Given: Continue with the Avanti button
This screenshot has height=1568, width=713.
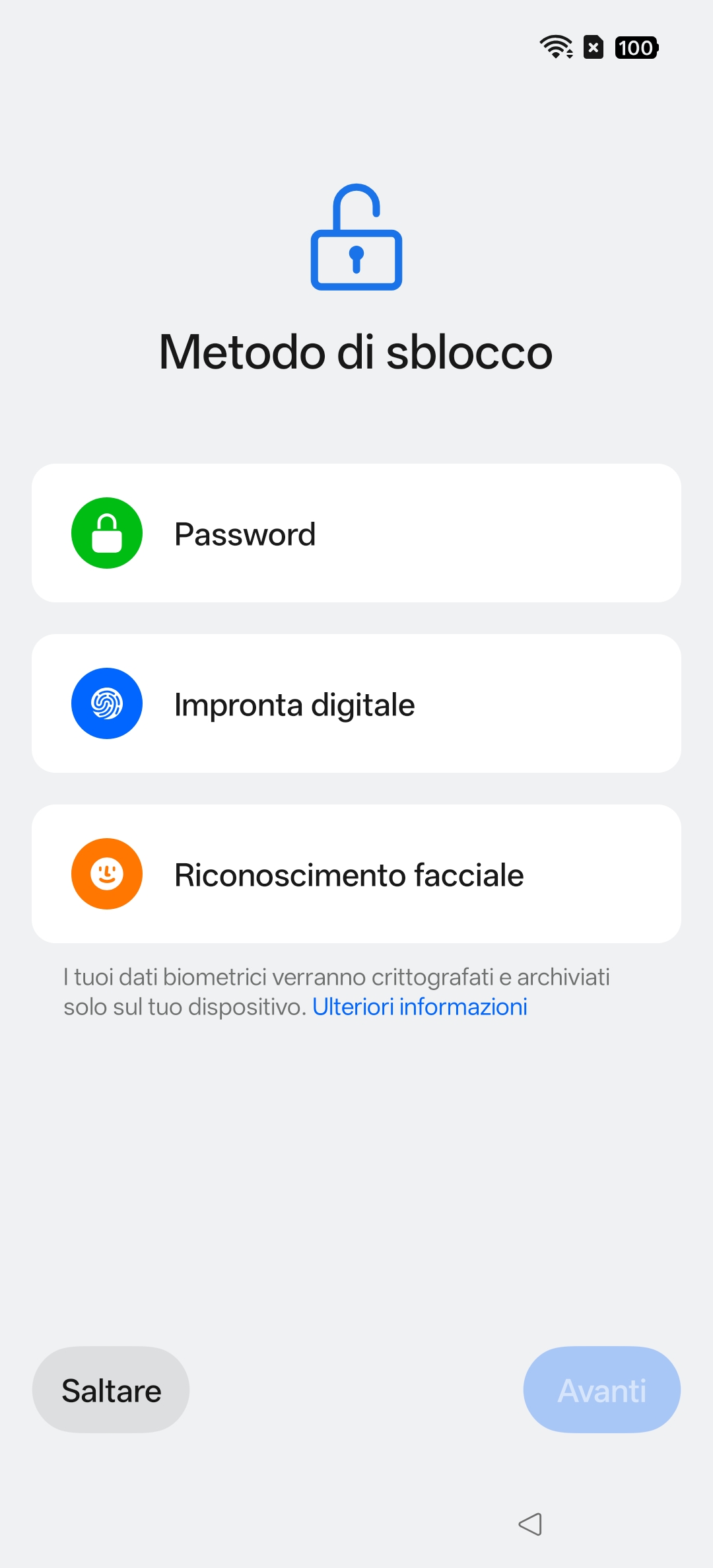Looking at the screenshot, I should click(601, 1390).
